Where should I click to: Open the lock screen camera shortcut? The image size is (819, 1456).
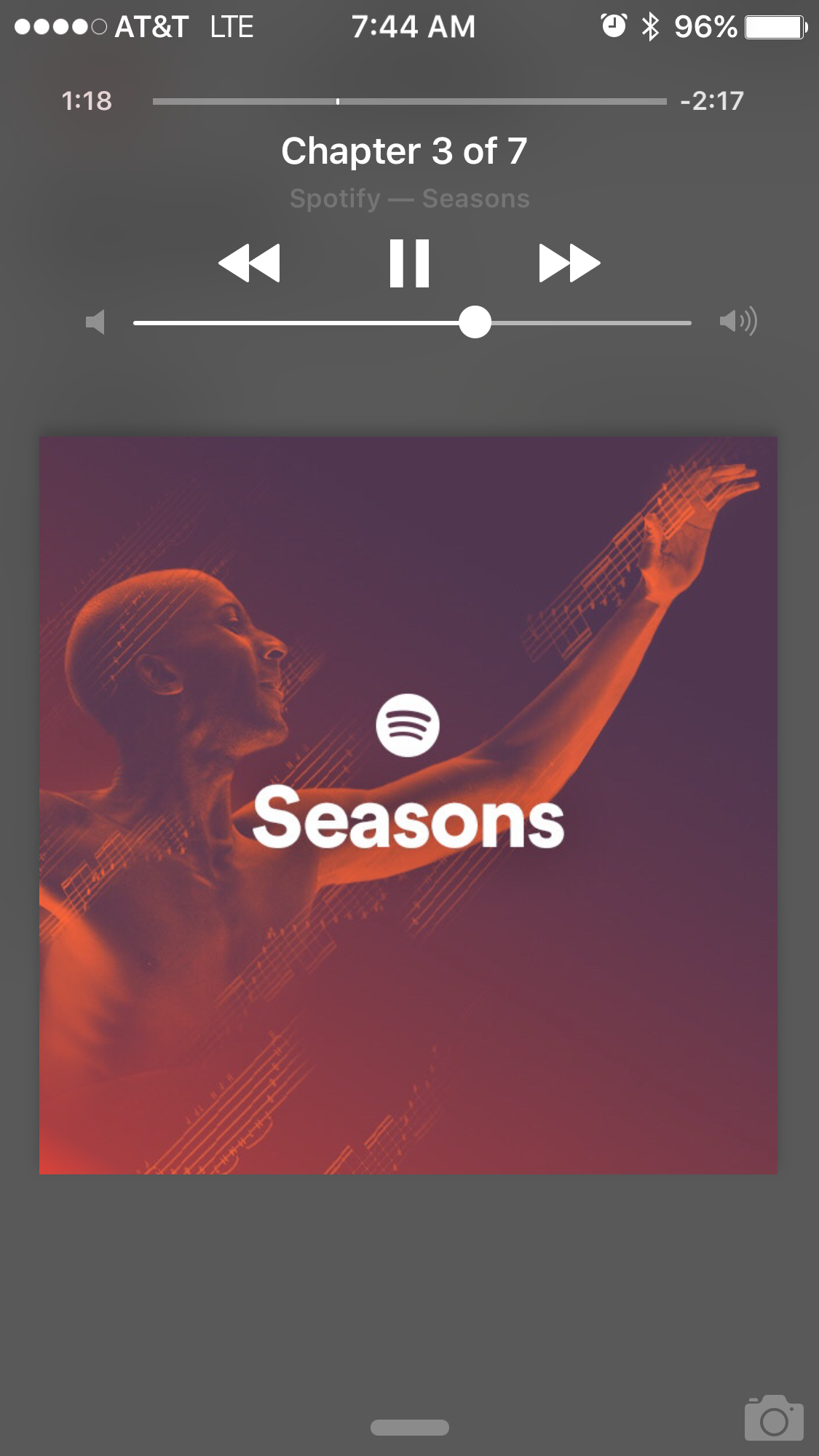(773, 1417)
